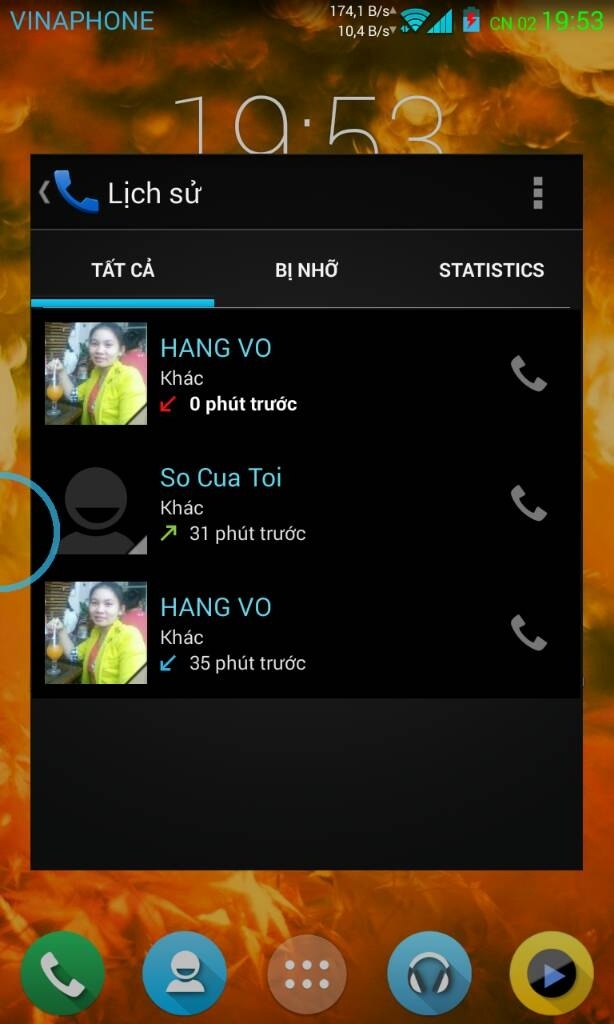Call So Cua Toi back
This screenshot has height=1024, width=614.
[528, 503]
